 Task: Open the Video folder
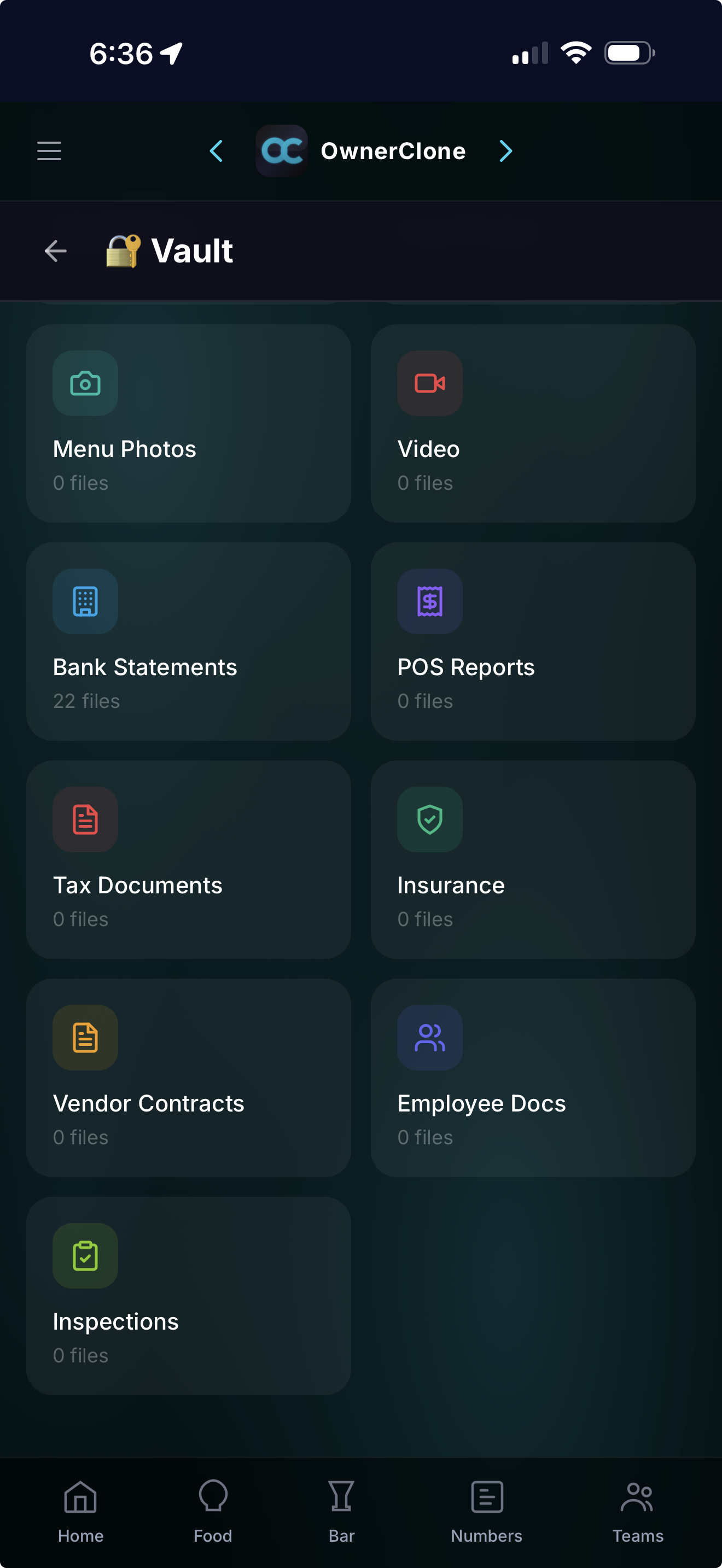click(x=533, y=423)
